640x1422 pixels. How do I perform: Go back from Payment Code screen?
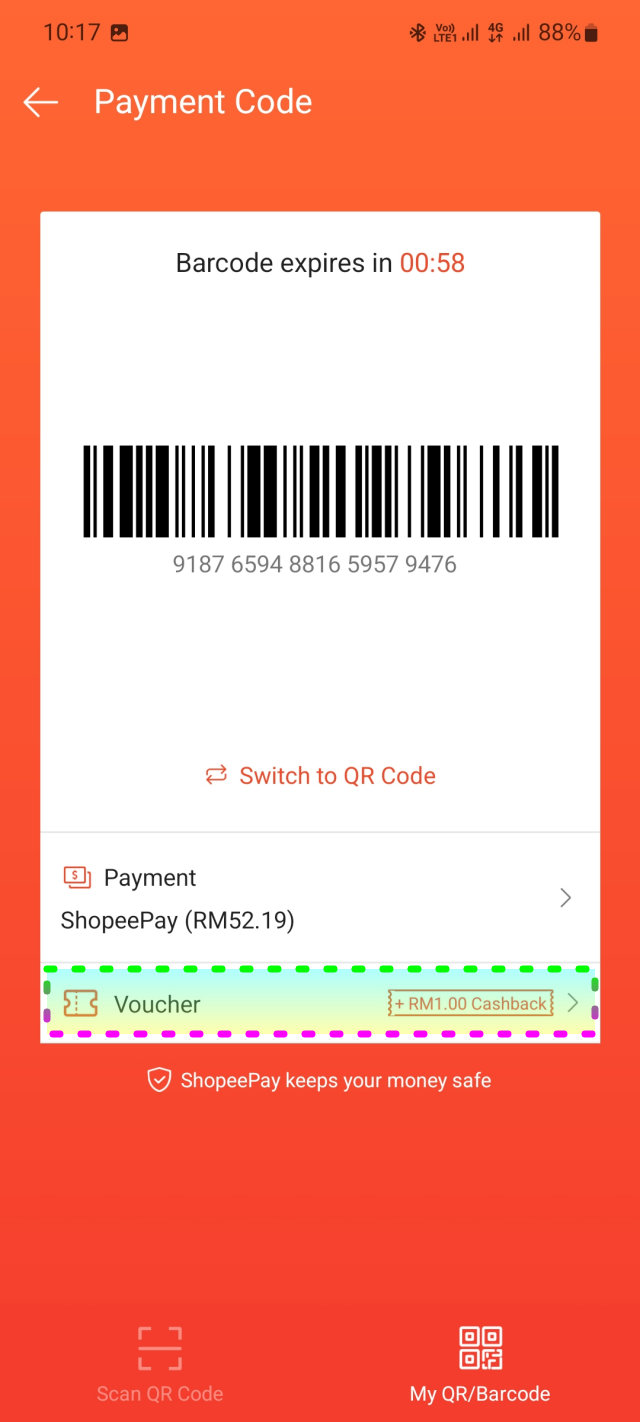(41, 102)
